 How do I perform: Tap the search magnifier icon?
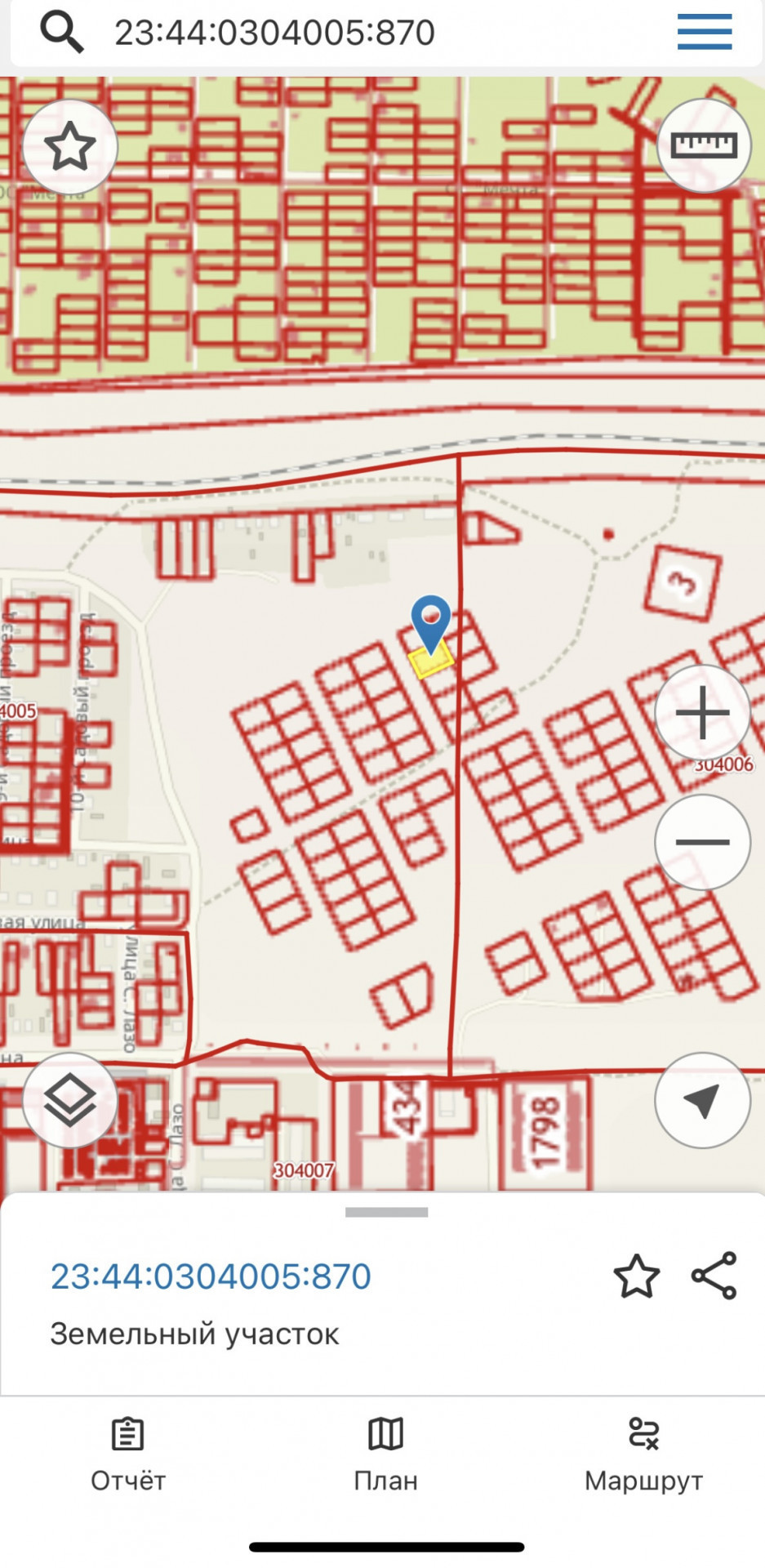(62, 33)
